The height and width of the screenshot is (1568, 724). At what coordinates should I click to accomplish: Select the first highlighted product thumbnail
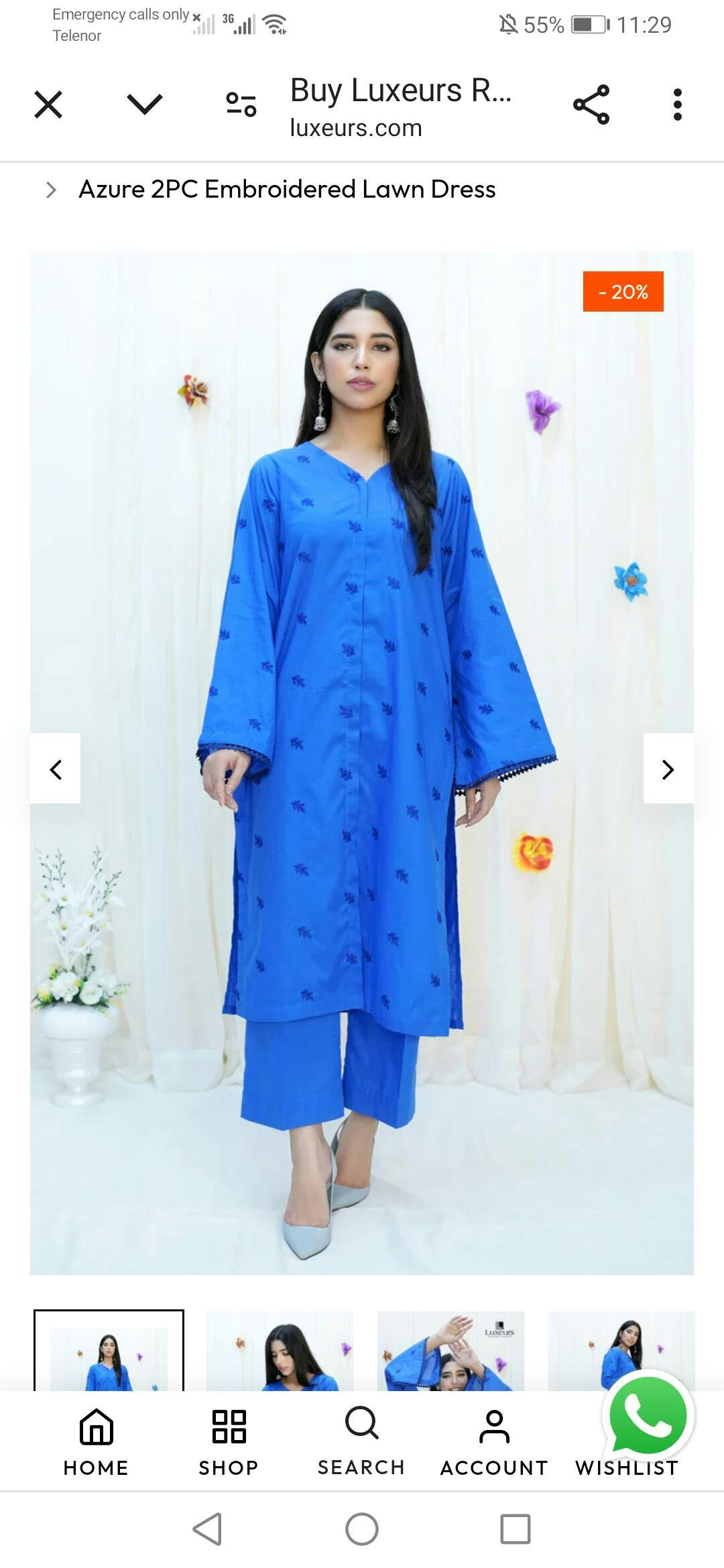click(109, 1350)
